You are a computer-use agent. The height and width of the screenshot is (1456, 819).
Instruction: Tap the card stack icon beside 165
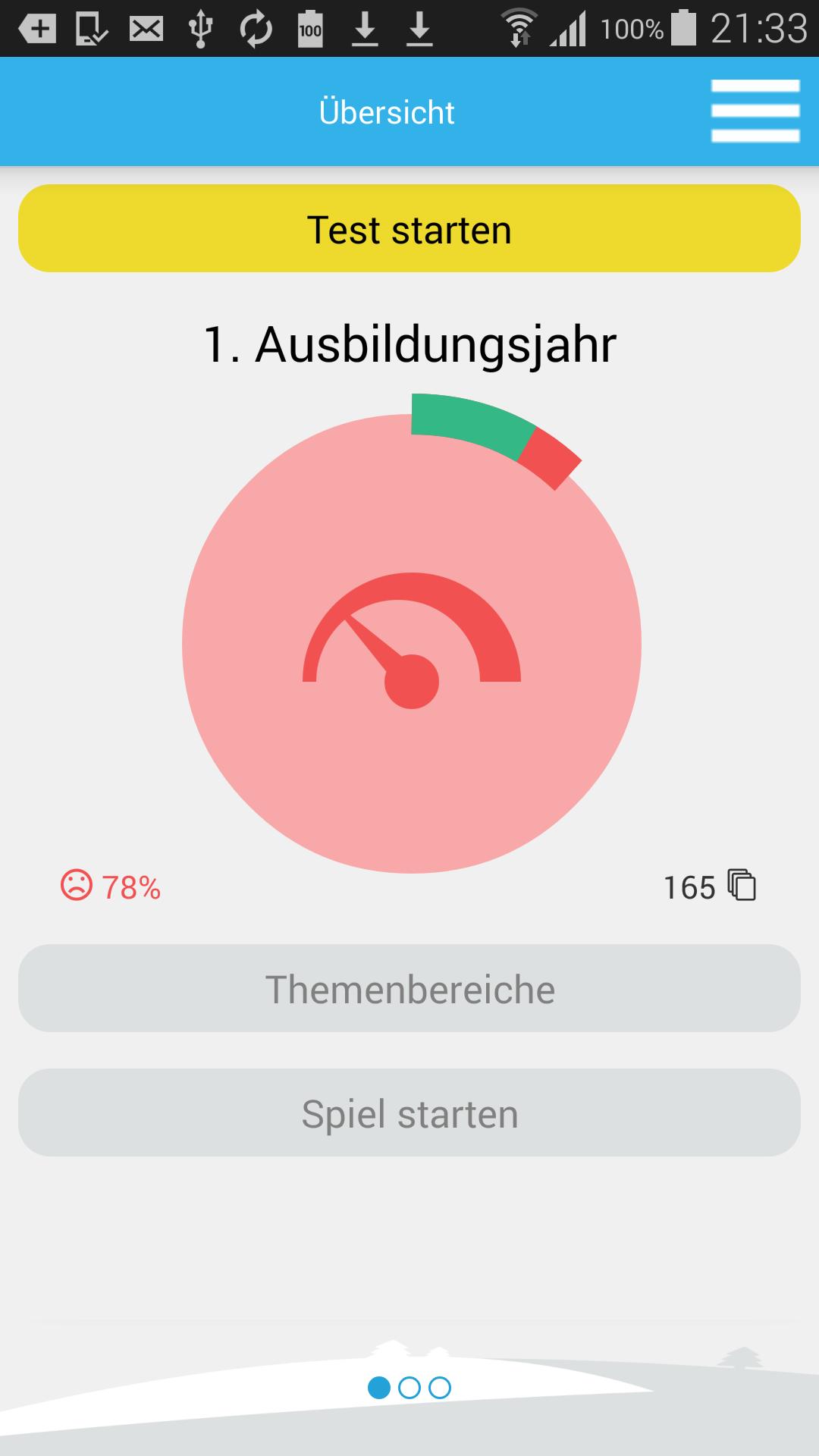point(742,885)
